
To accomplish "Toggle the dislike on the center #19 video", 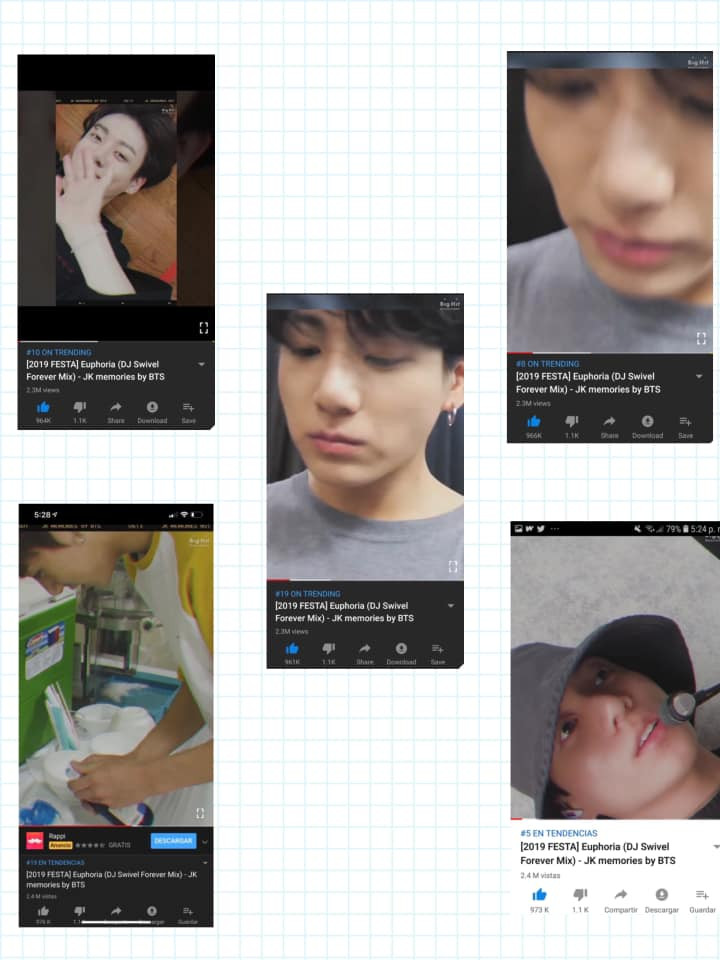I will point(329,650).
